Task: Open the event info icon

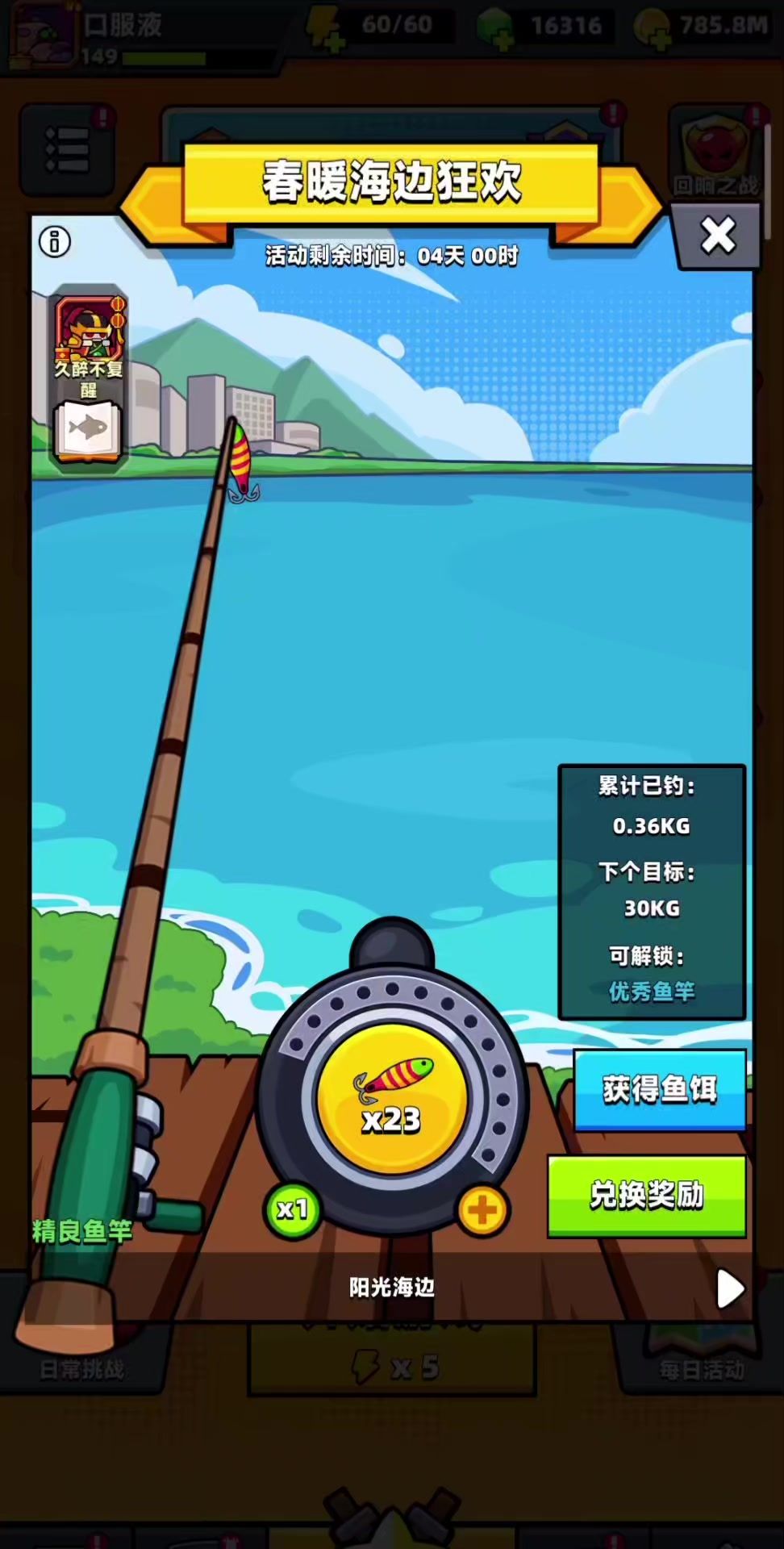Action: (55, 241)
